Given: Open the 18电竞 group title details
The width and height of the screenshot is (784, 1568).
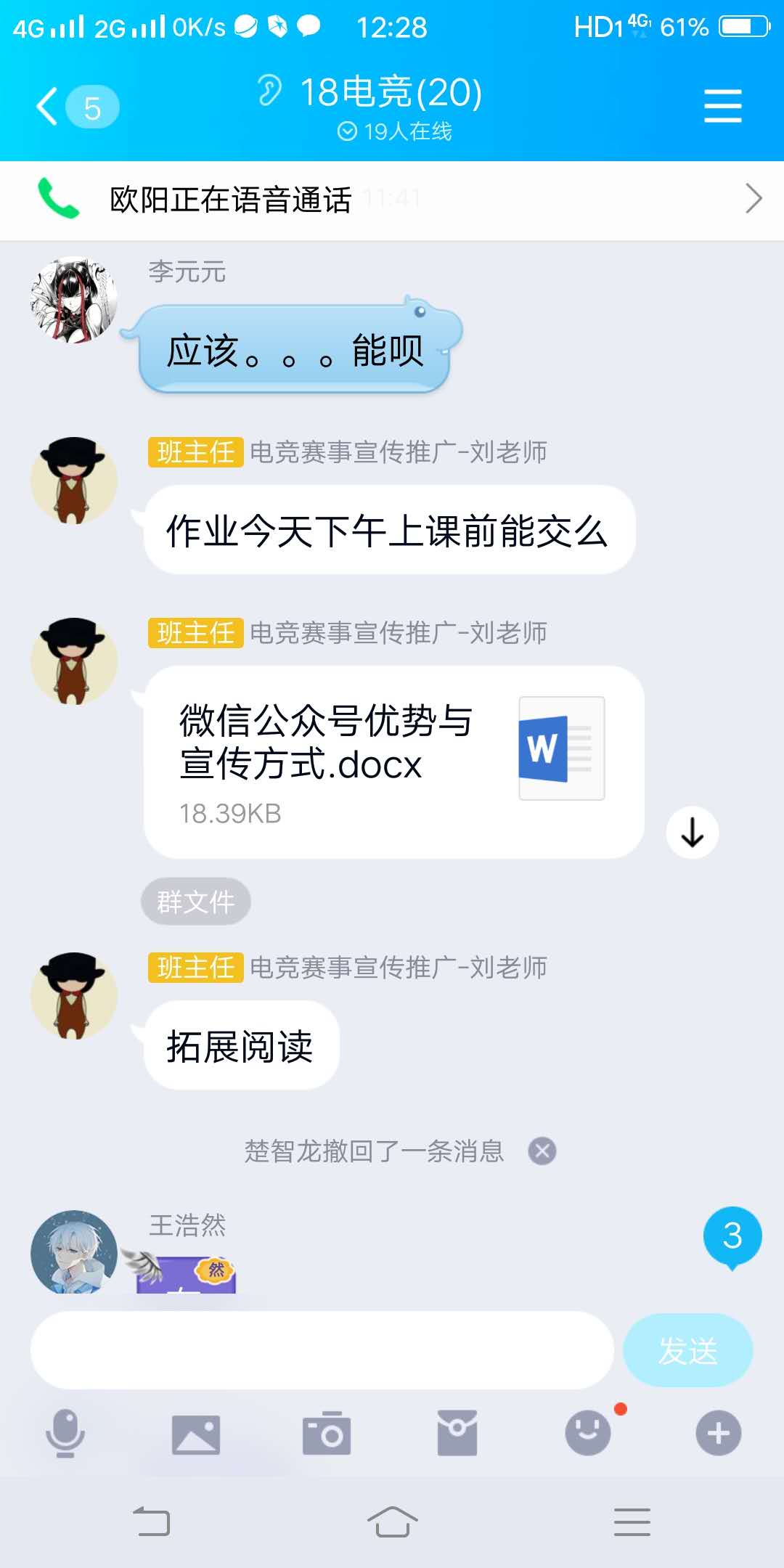Looking at the screenshot, I should pyautogui.click(x=391, y=93).
